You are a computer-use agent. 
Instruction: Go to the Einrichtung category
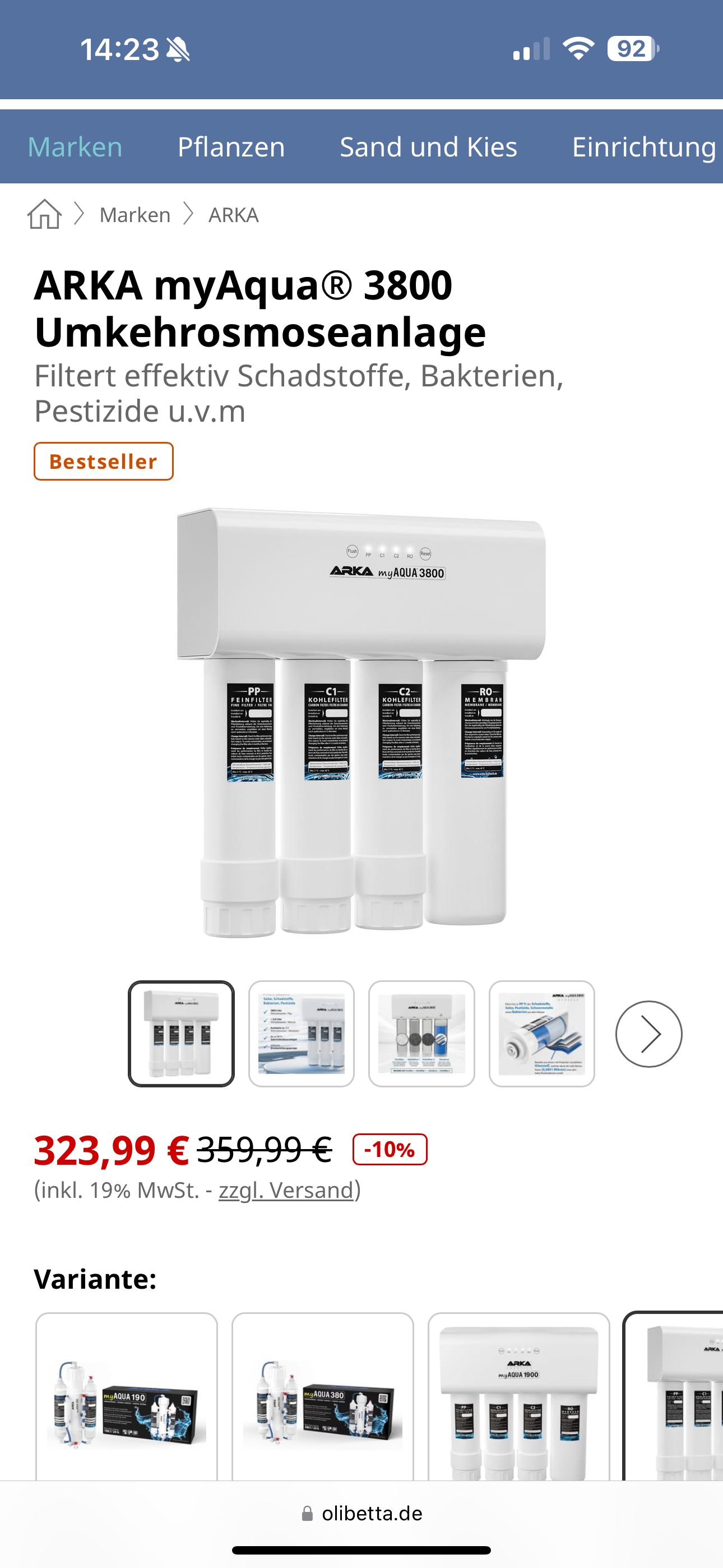tap(644, 147)
